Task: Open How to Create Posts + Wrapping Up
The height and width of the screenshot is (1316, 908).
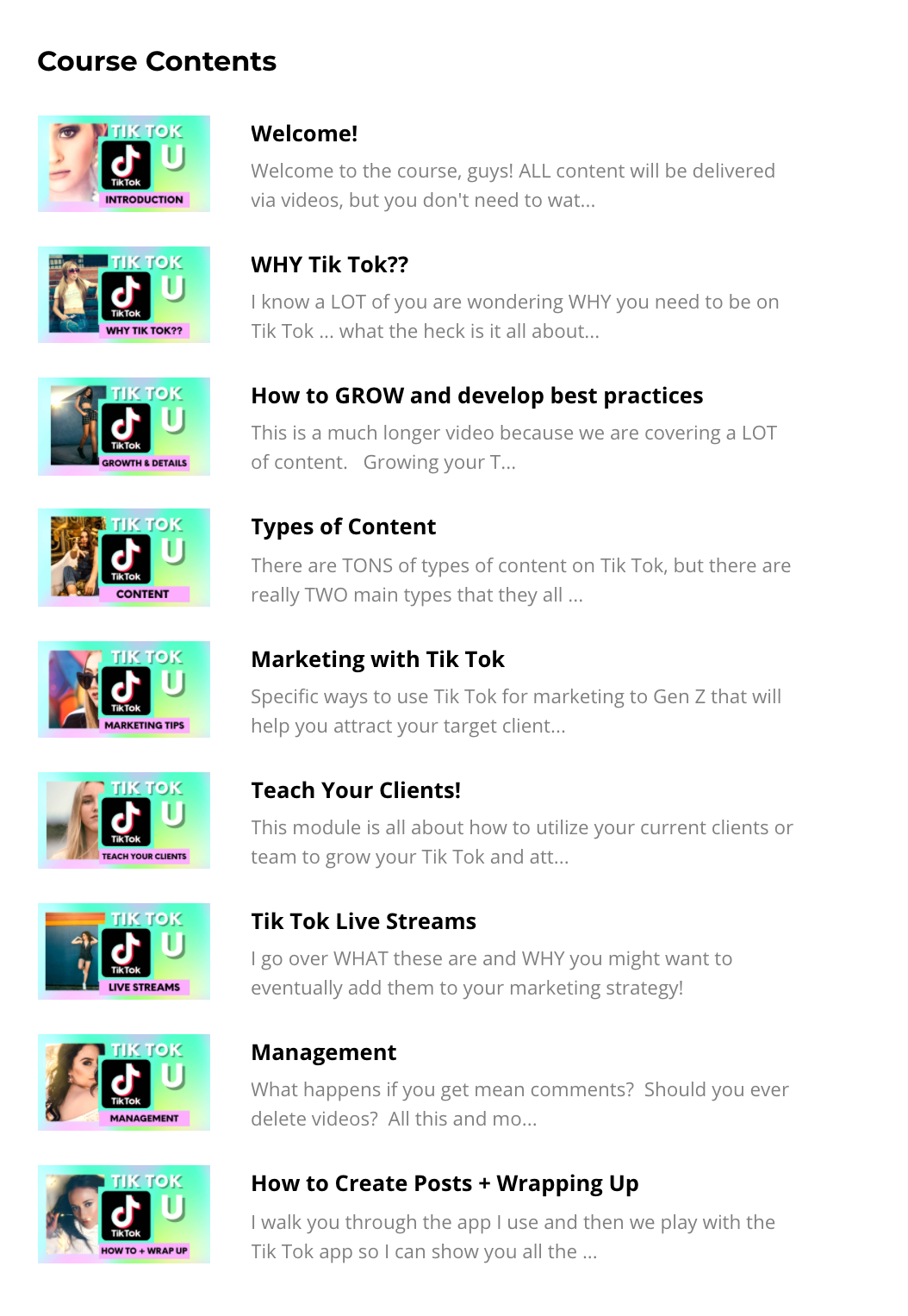Action: [445, 1183]
